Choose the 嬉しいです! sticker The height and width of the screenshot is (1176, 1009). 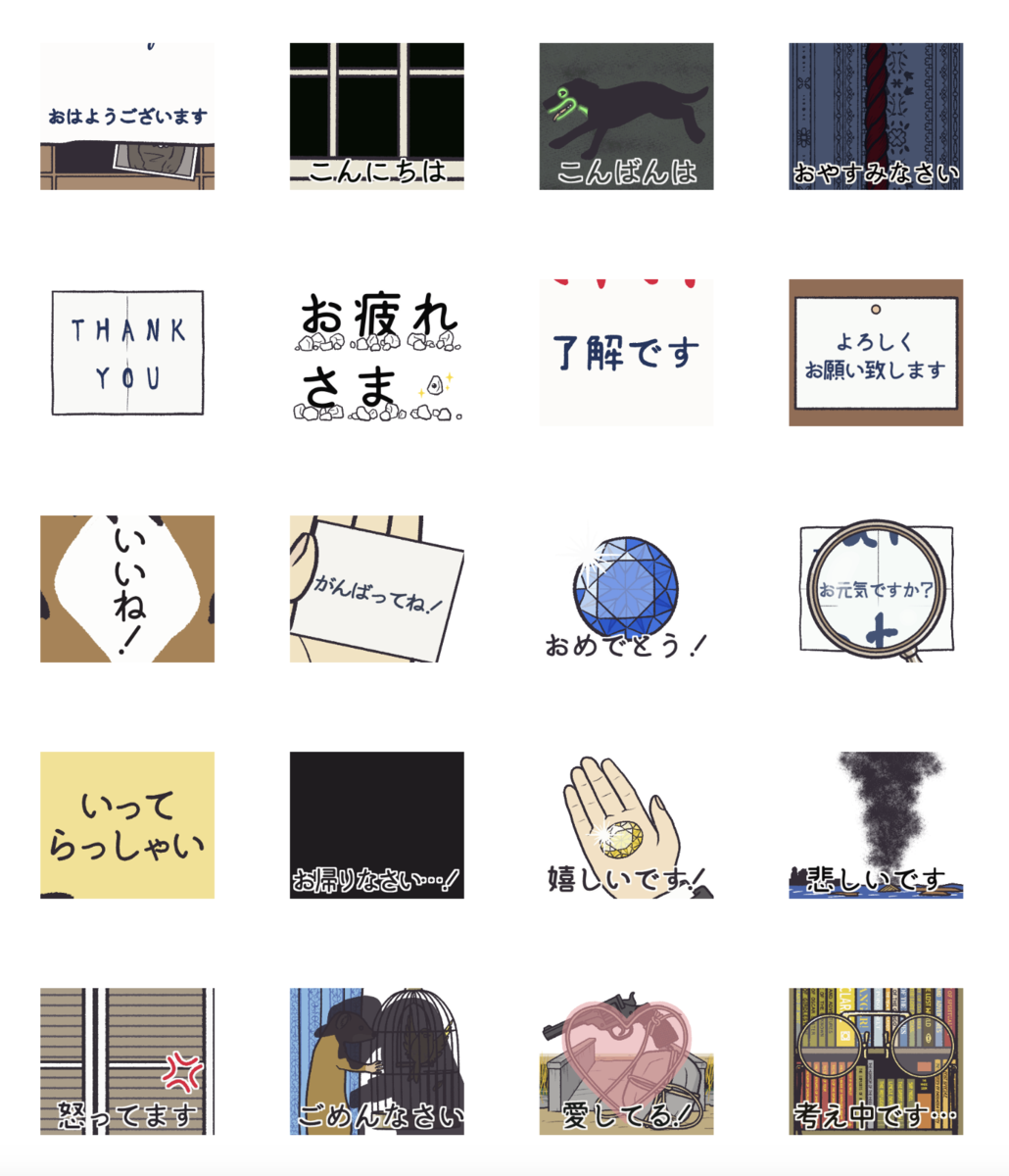(x=626, y=825)
